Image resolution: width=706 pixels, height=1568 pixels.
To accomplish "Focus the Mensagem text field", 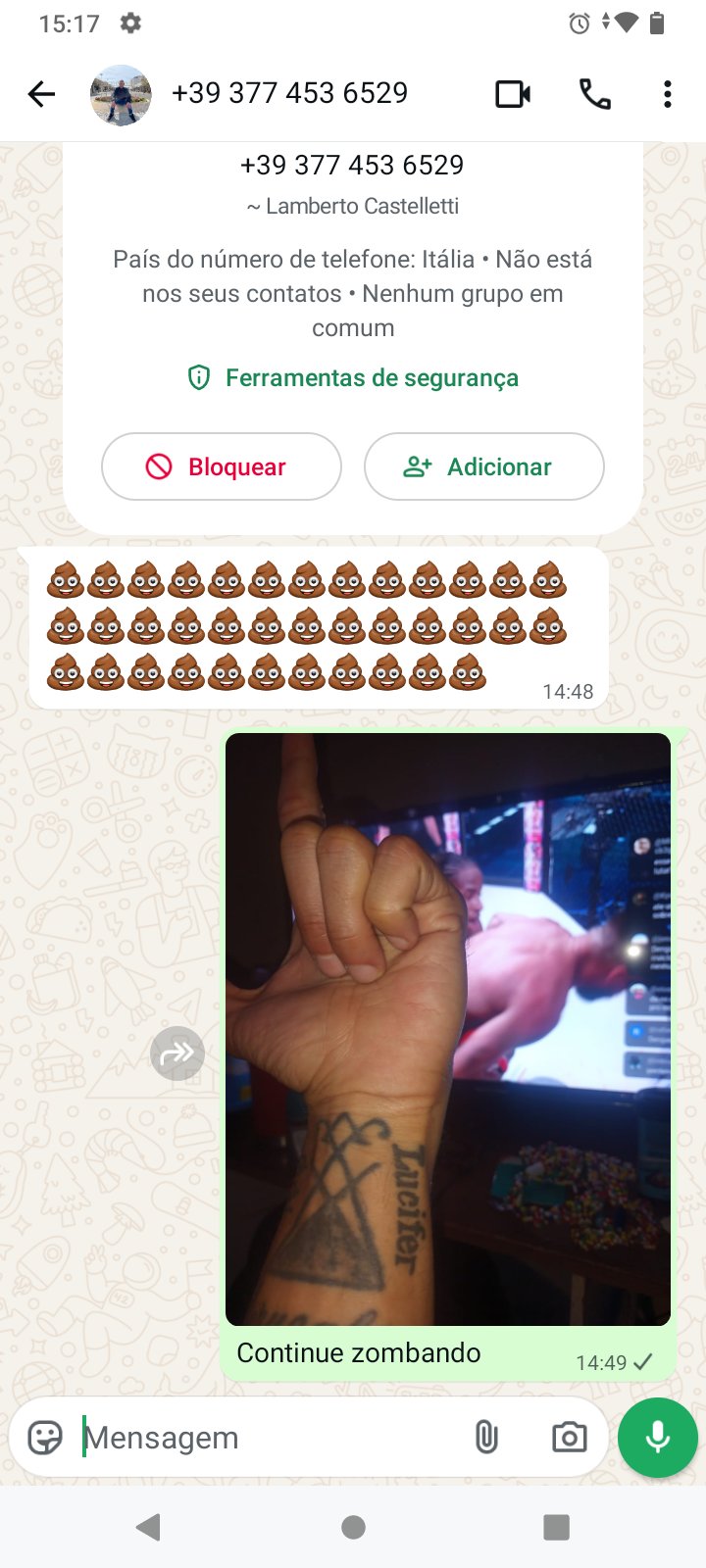I will (x=265, y=1438).
